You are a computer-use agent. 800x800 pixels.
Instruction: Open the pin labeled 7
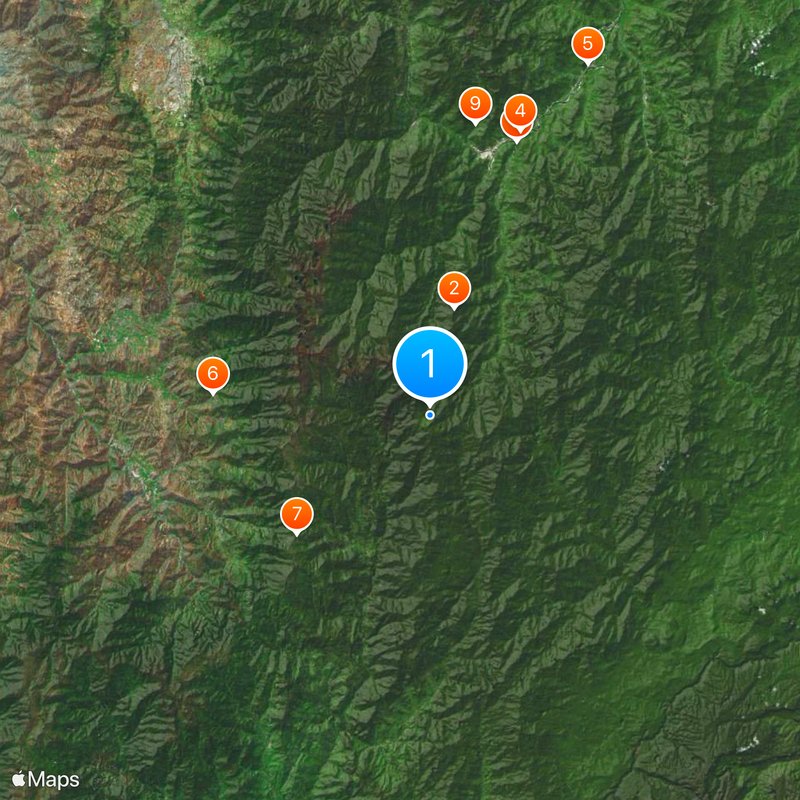[296, 514]
